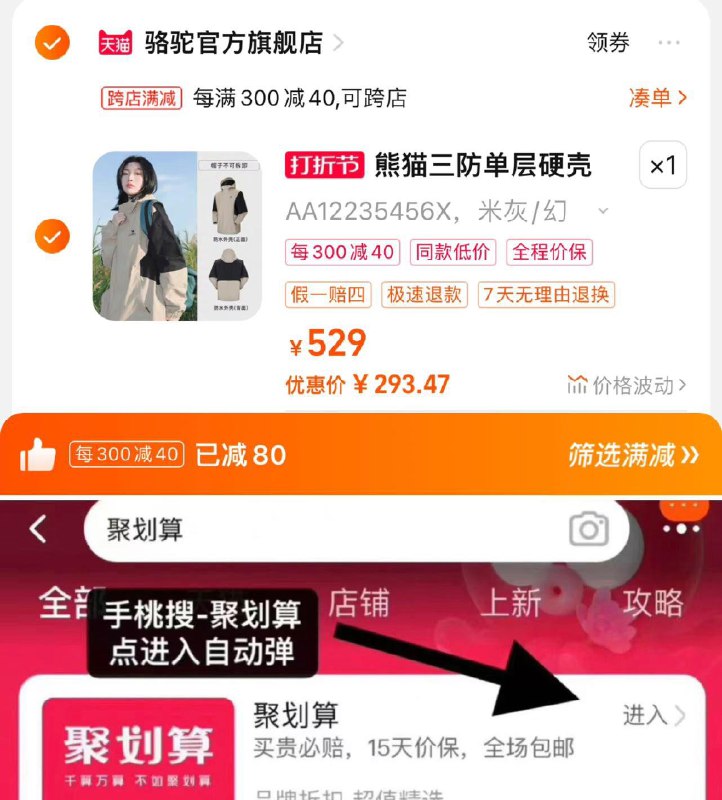The height and width of the screenshot is (800, 722).
Task: Expand store details via arrow after 骆驼官方旗舰店
Action: tap(340, 42)
